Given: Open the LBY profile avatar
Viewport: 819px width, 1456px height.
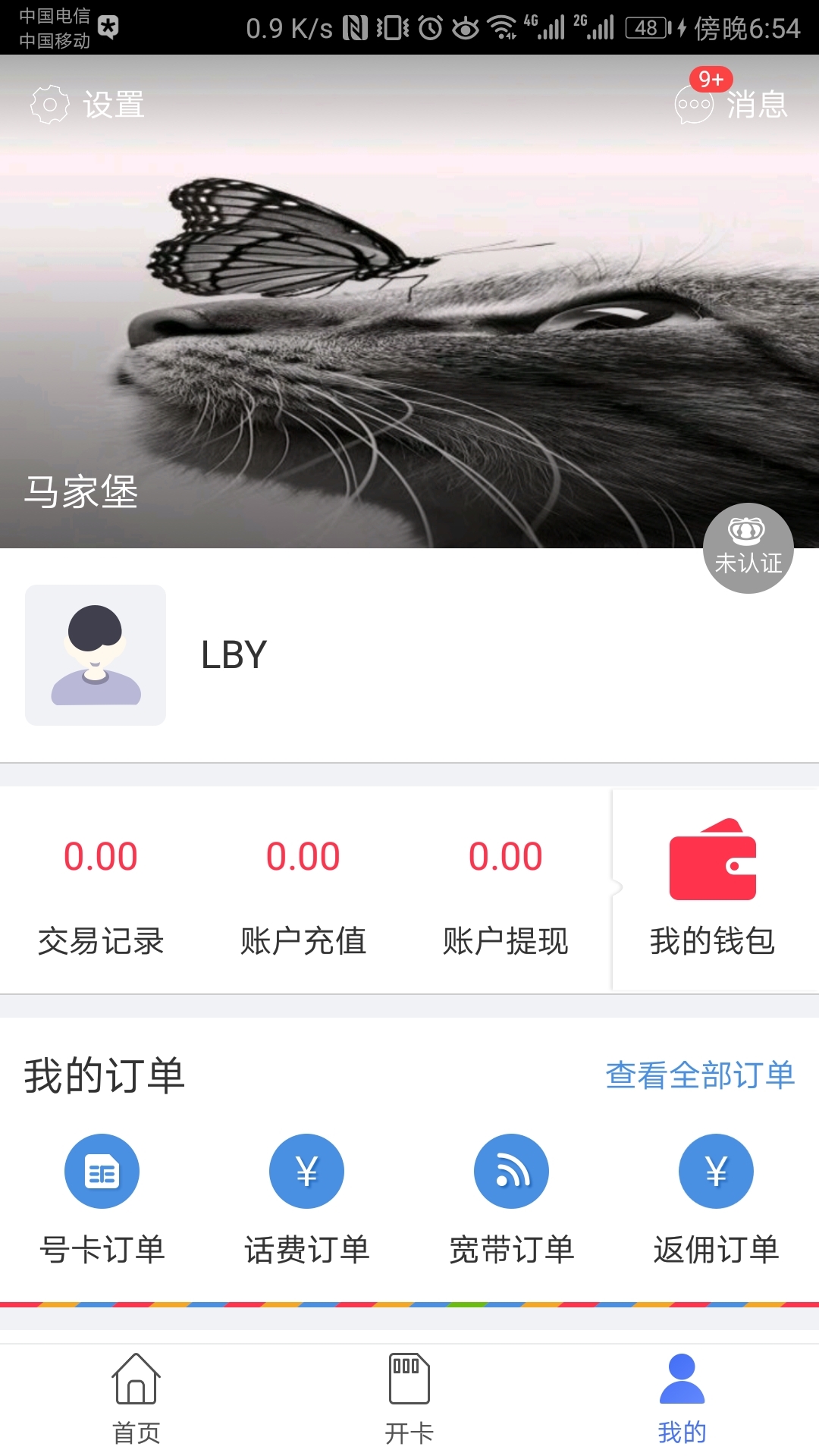Looking at the screenshot, I should click(x=96, y=655).
